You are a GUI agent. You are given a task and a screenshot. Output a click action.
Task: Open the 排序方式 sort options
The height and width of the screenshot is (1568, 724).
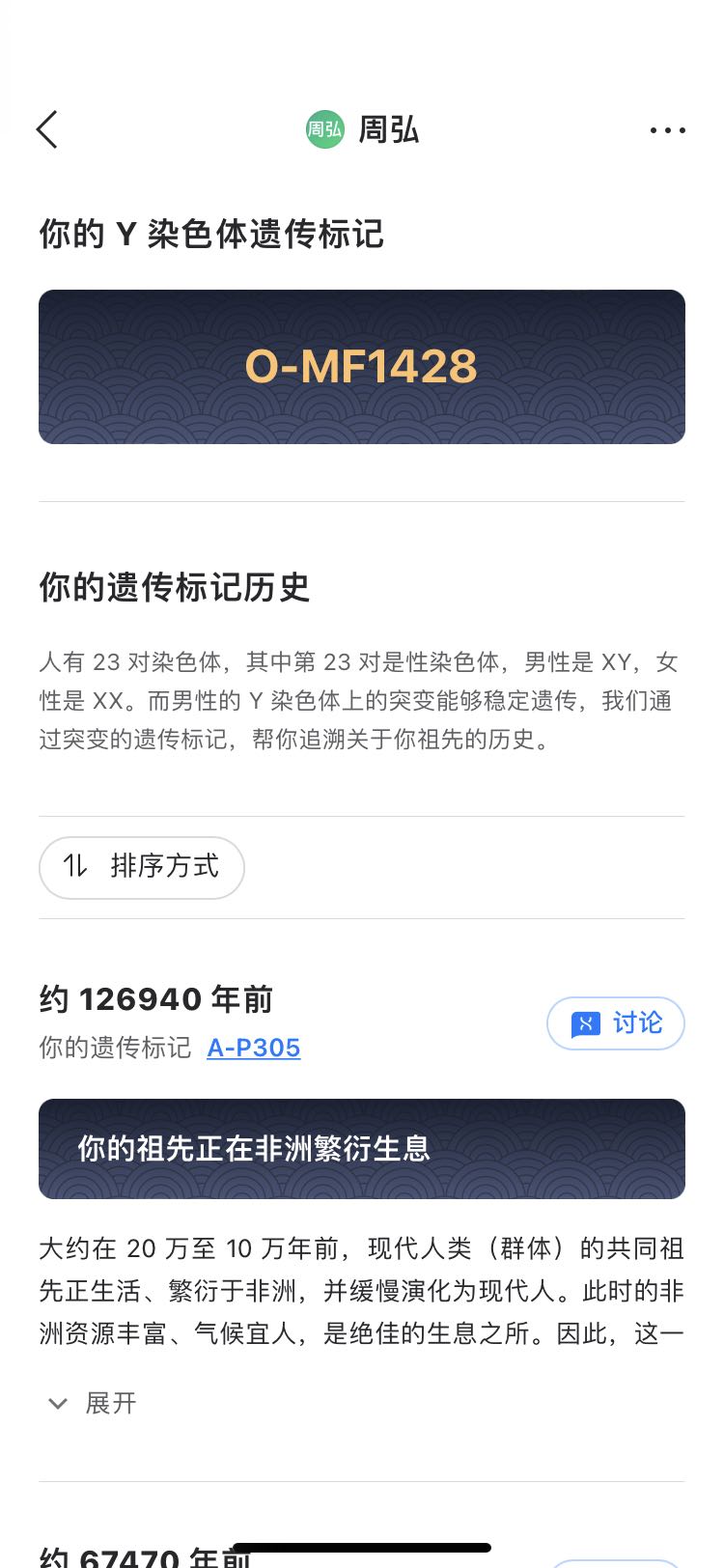point(142,867)
